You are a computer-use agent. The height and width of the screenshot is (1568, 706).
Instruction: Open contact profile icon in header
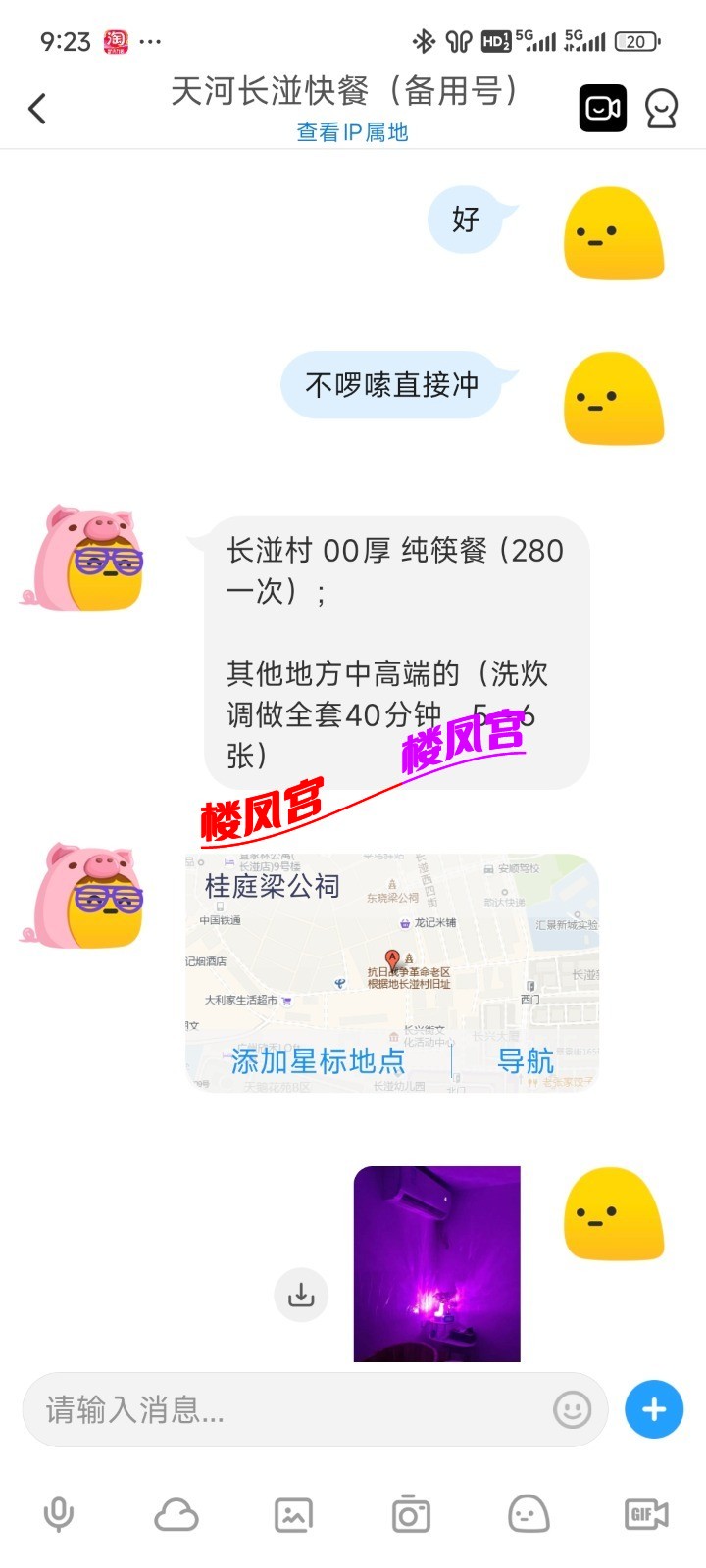(x=662, y=108)
